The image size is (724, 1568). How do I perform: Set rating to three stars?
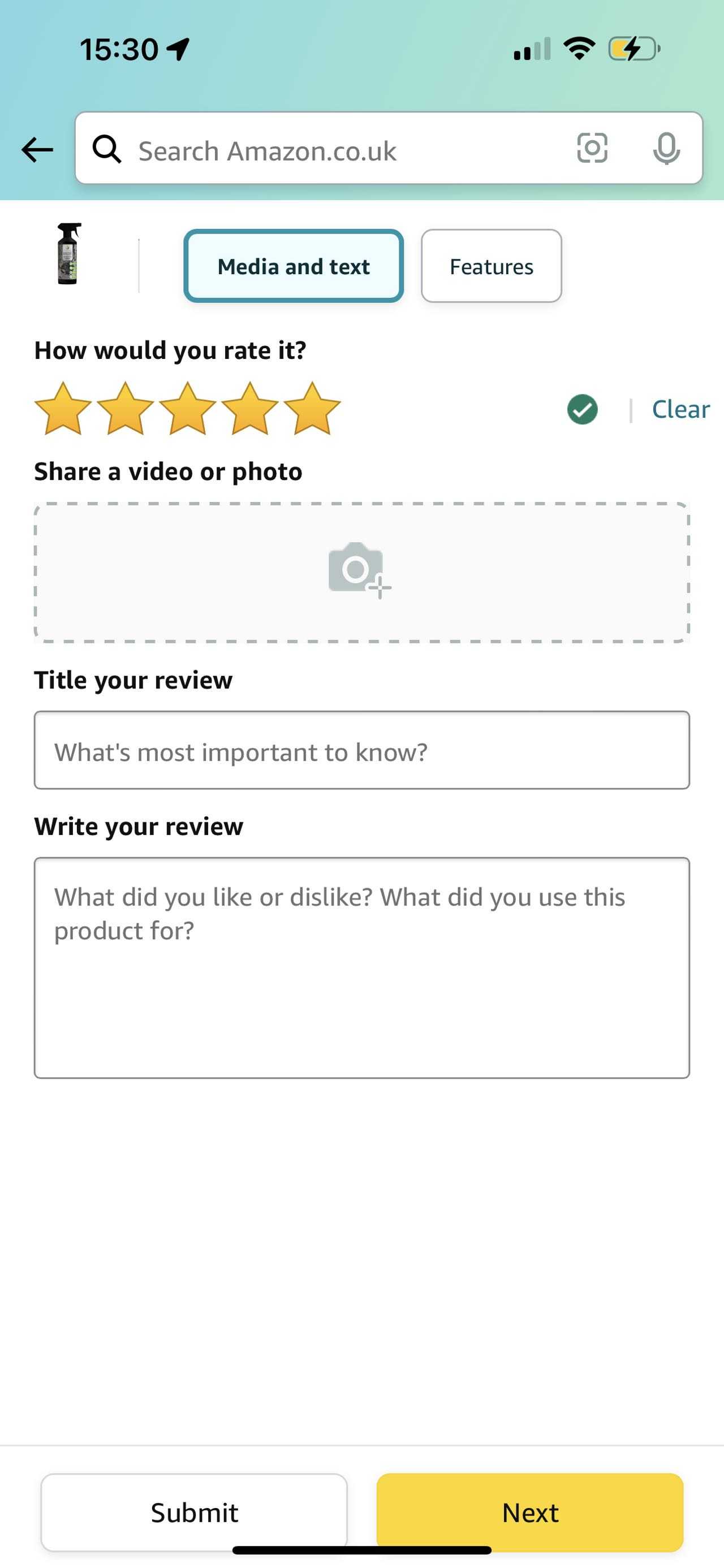tap(187, 409)
